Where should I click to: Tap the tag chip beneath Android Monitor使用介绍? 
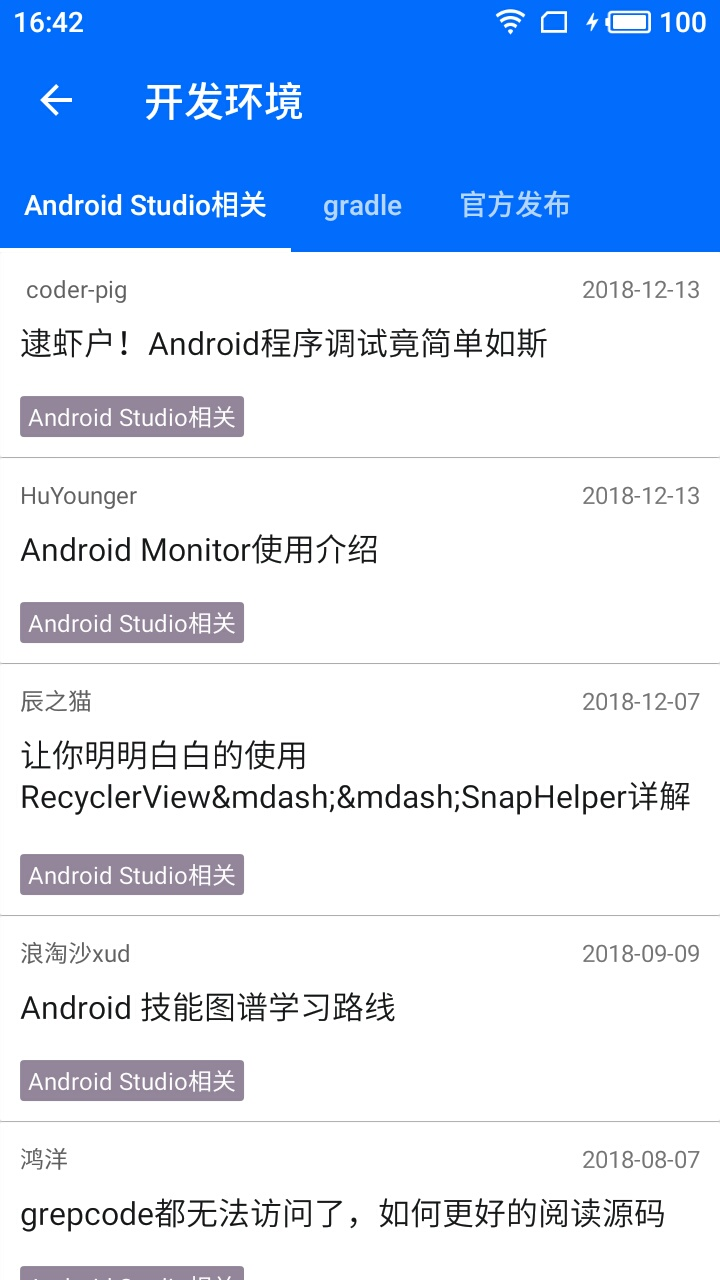coord(131,622)
